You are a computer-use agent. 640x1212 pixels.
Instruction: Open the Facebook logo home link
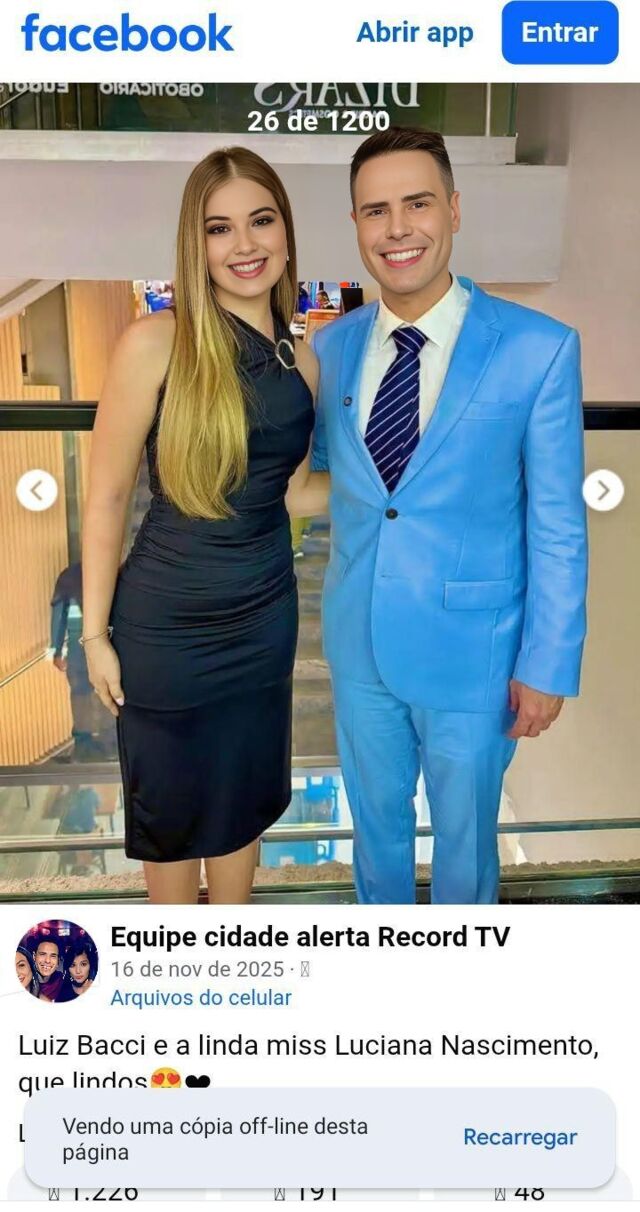pos(127,33)
